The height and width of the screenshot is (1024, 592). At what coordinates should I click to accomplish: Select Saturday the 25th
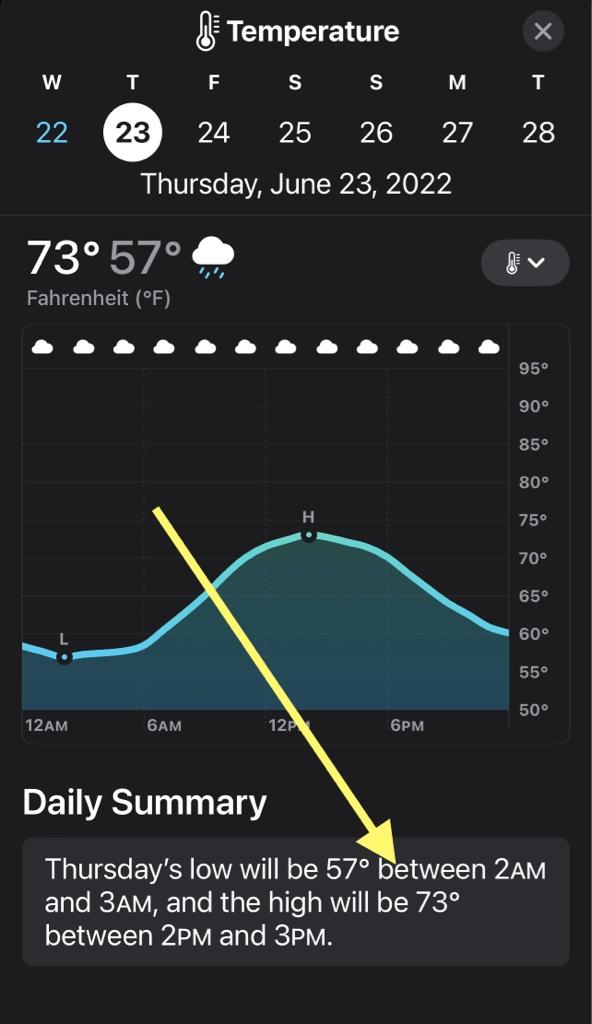(295, 133)
